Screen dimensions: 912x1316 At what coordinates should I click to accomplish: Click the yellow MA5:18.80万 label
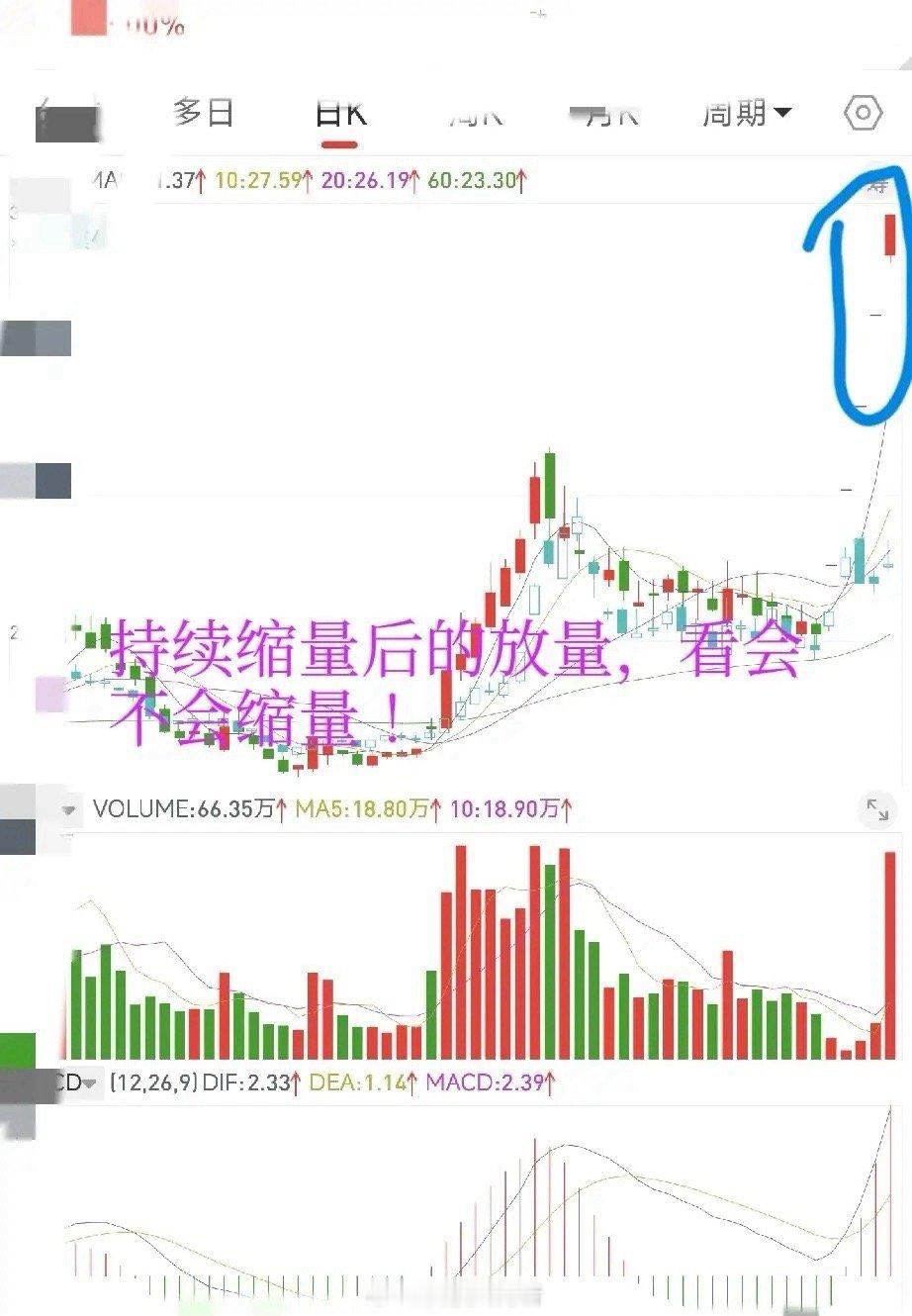tap(362, 808)
